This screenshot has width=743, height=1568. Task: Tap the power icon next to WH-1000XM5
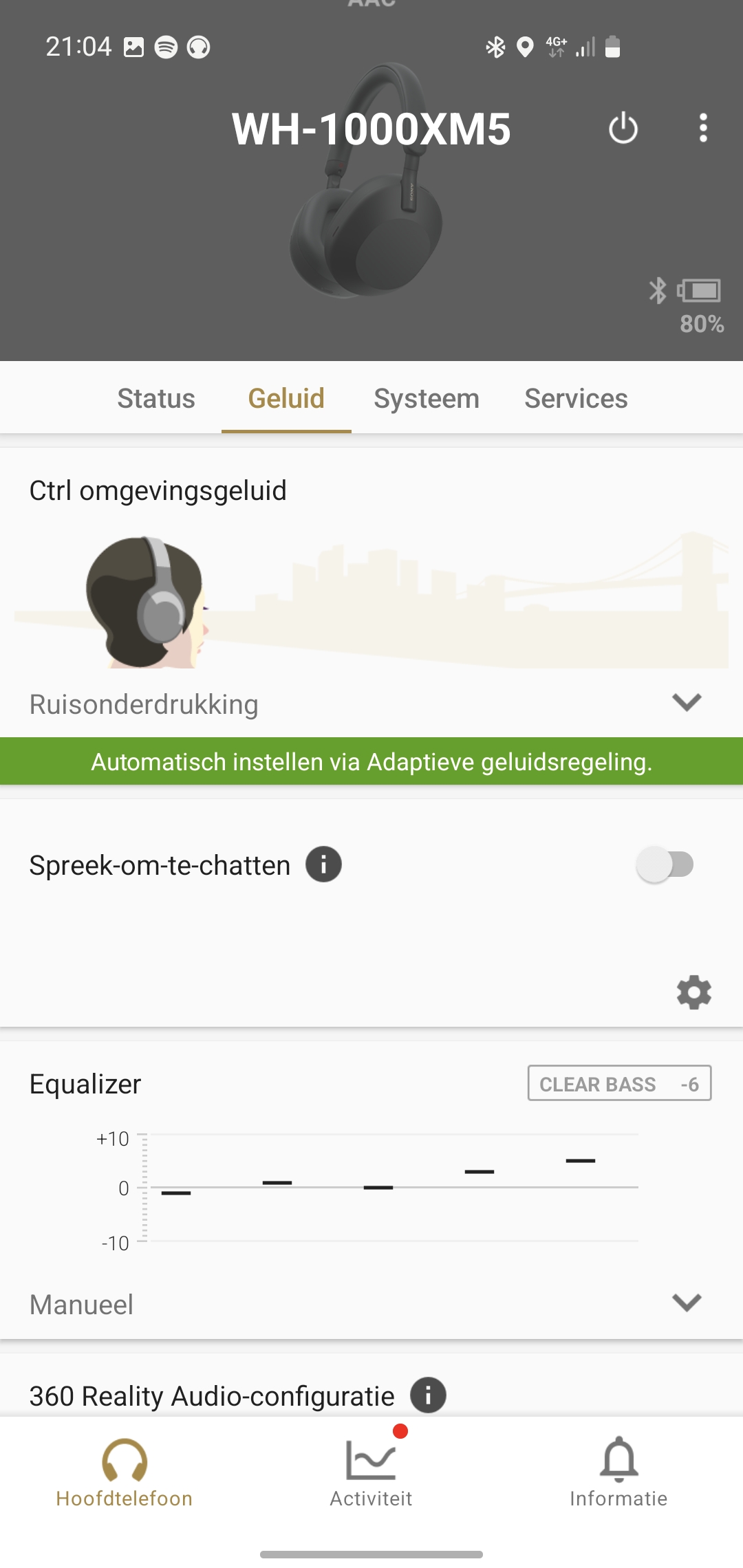[623, 128]
